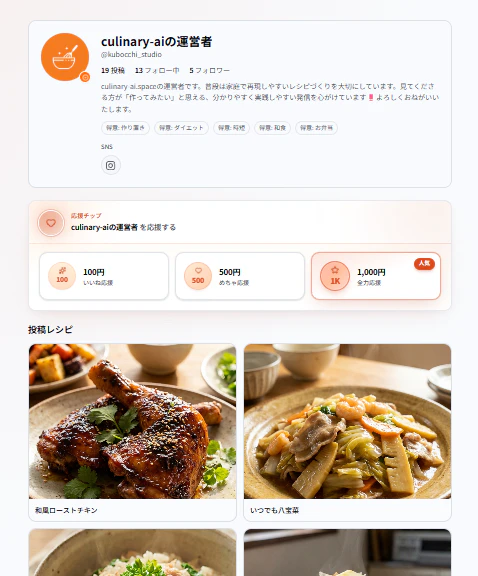Send a 500円 めちゃ応援 tip

(x=240, y=276)
